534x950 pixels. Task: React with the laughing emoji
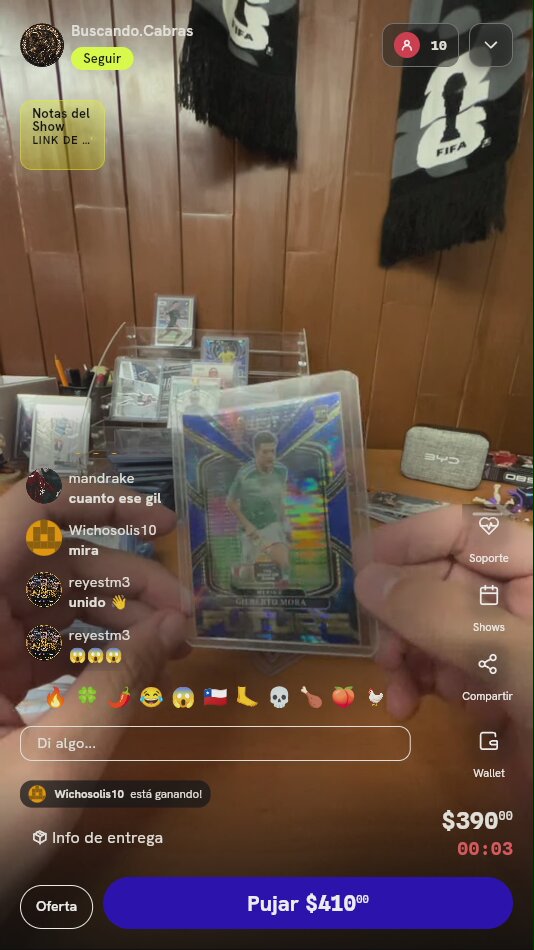click(151, 697)
